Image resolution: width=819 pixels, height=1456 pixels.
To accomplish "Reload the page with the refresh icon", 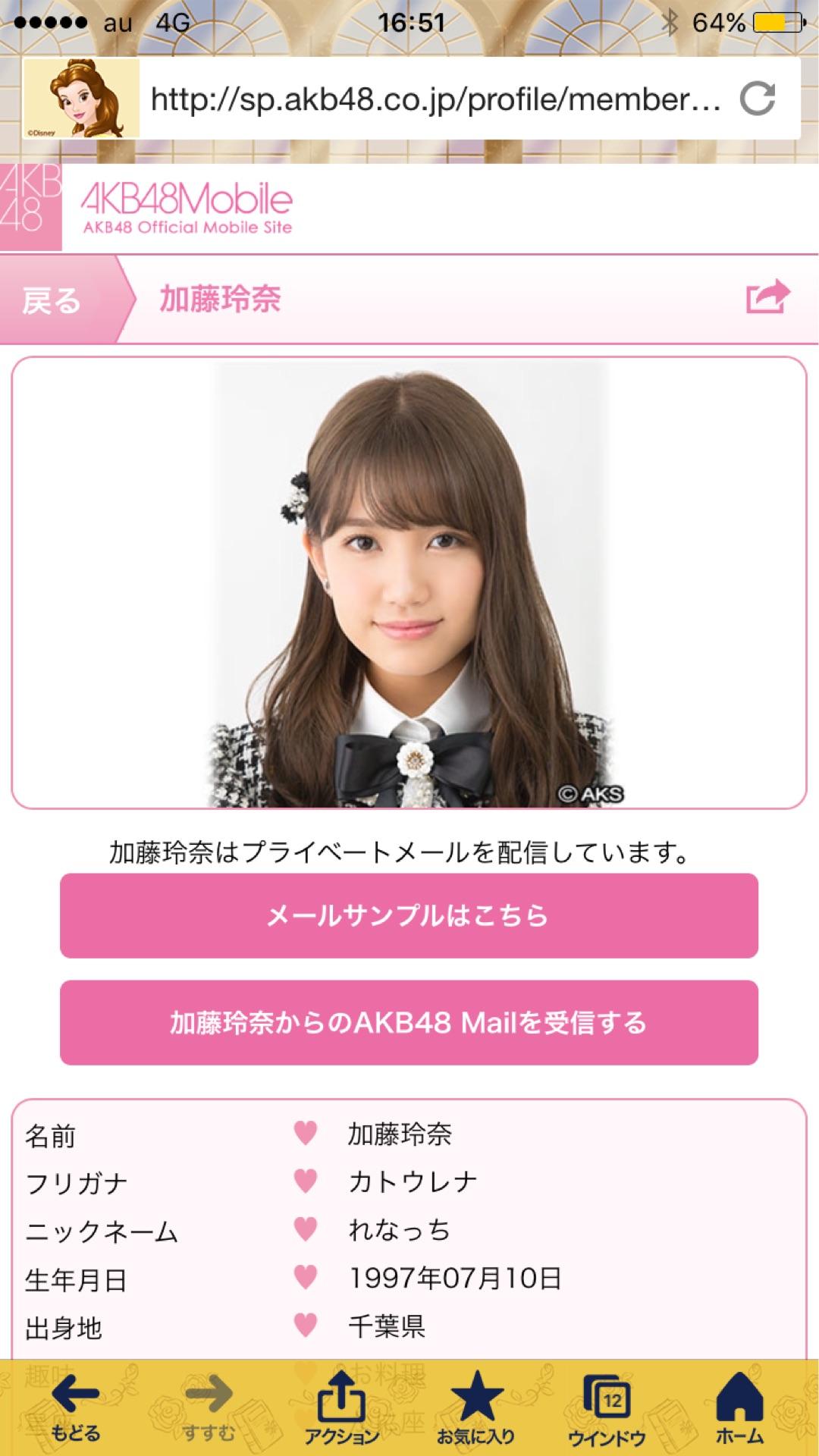I will pos(757,99).
